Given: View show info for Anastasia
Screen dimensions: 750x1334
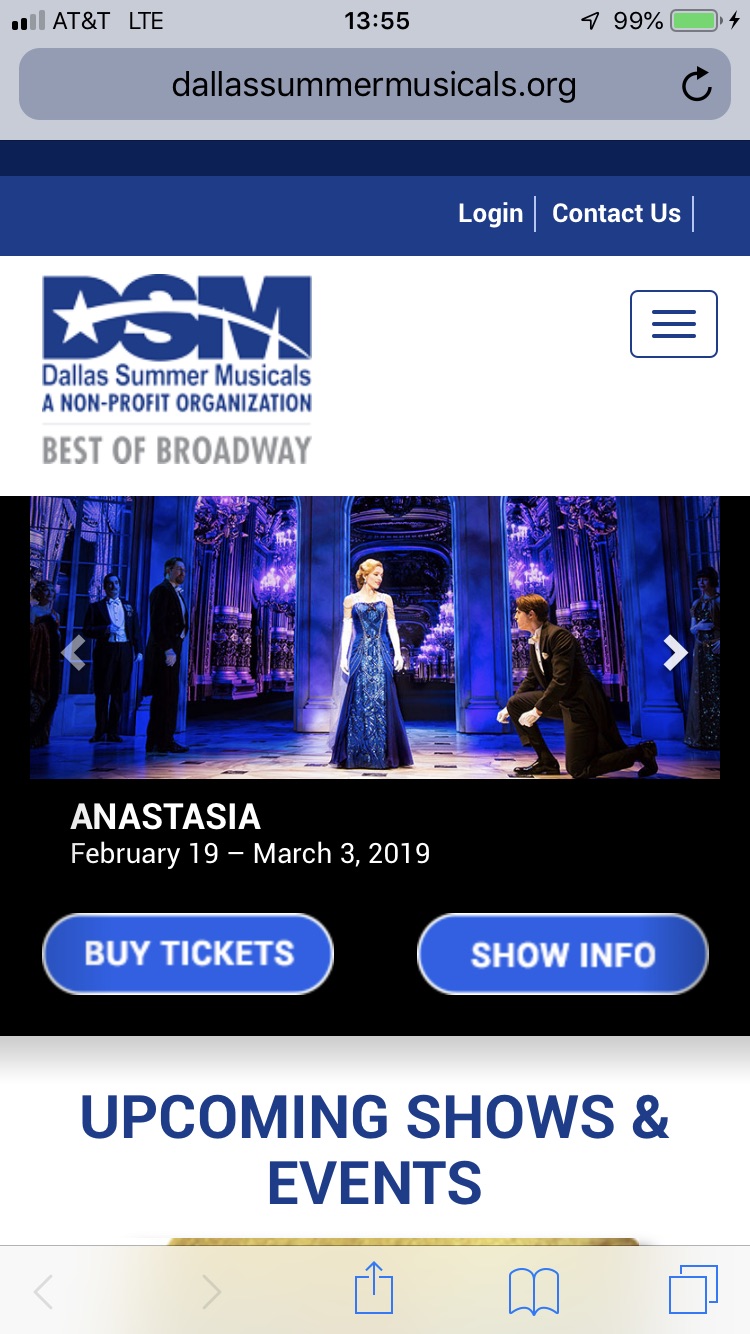Looking at the screenshot, I should (x=562, y=954).
